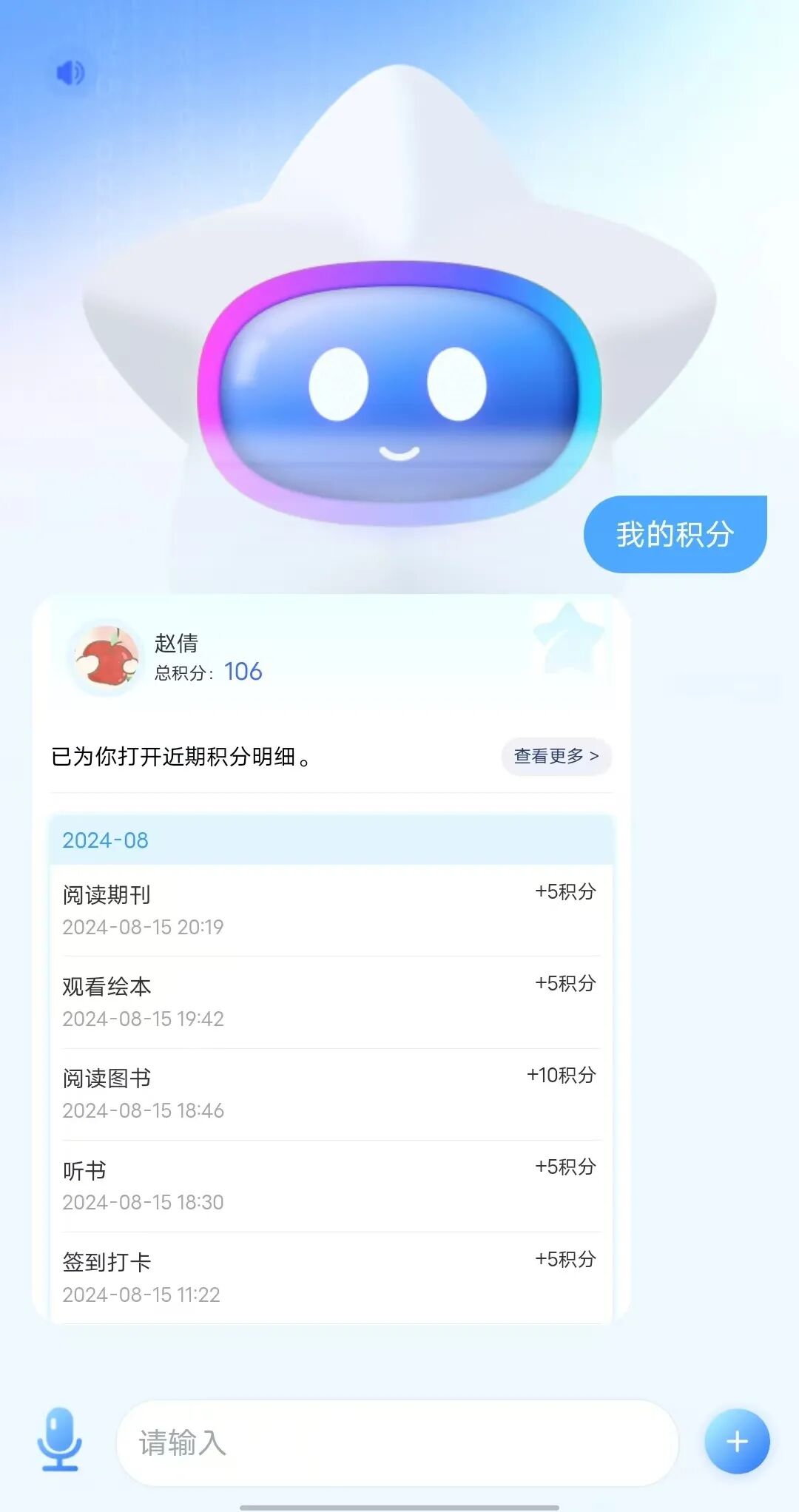Screen dimensions: 799x1512
Task: Tap the total score 106 value
Action: 244,673
